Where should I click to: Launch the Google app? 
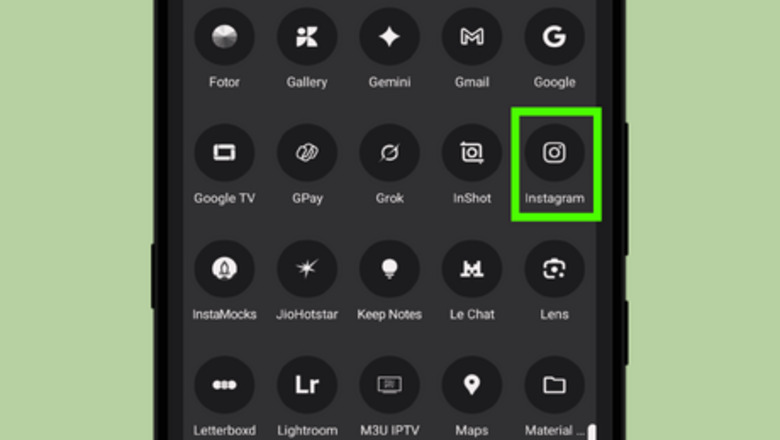click(554, 38)
